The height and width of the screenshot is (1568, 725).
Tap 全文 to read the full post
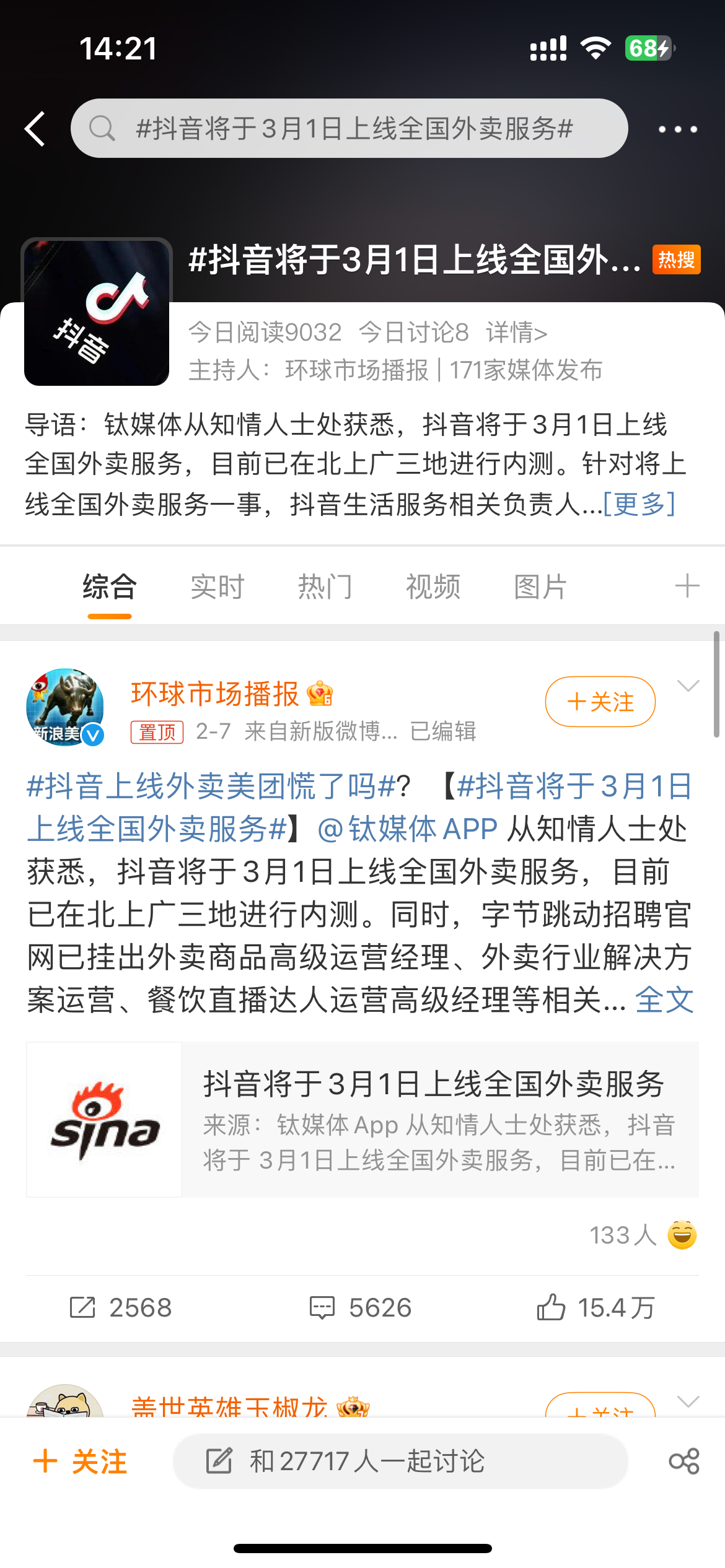click(x=664, y=1000)
